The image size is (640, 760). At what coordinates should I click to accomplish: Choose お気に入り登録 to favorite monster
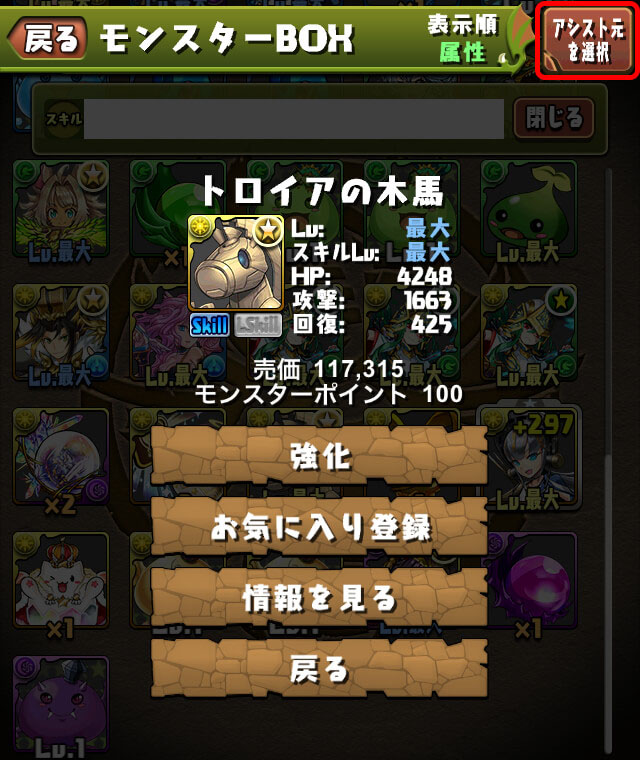[319, 527]
